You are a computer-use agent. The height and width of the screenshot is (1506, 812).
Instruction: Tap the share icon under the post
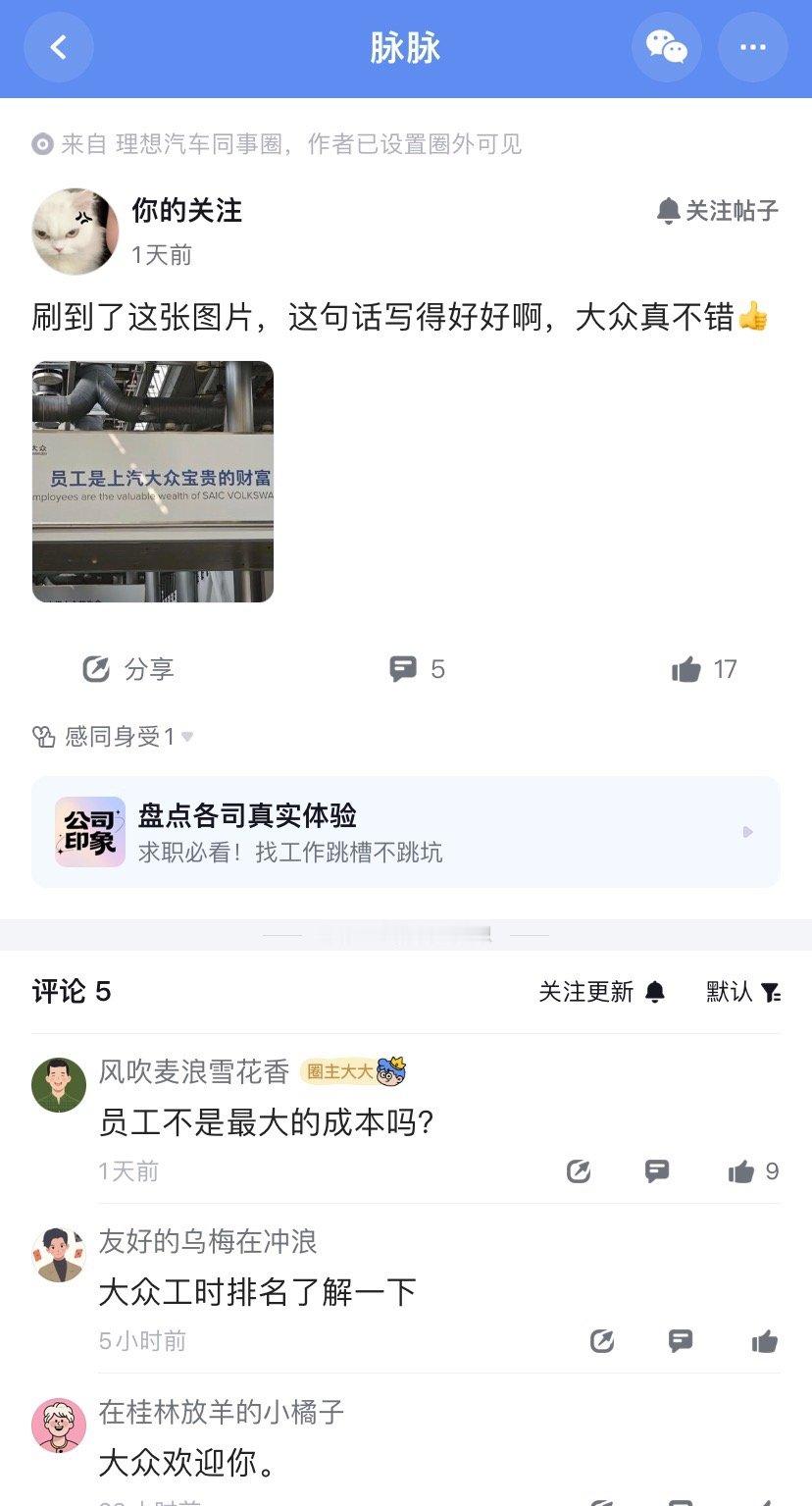pyautogui.click(x=95, y=669)
